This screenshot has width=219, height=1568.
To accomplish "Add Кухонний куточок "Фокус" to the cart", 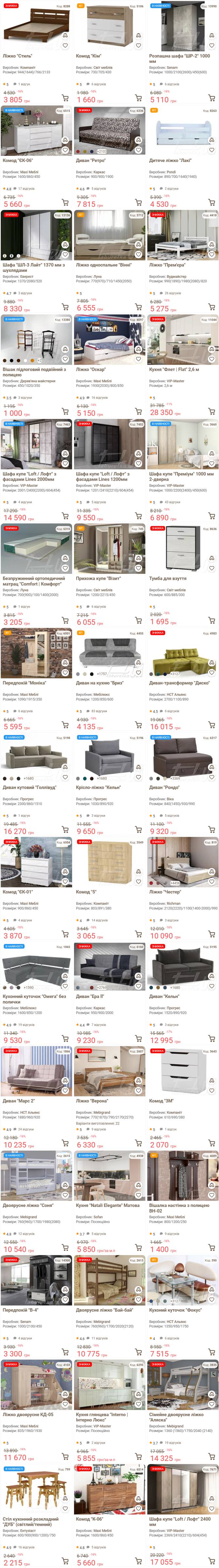I will (x=212, y=1353).
